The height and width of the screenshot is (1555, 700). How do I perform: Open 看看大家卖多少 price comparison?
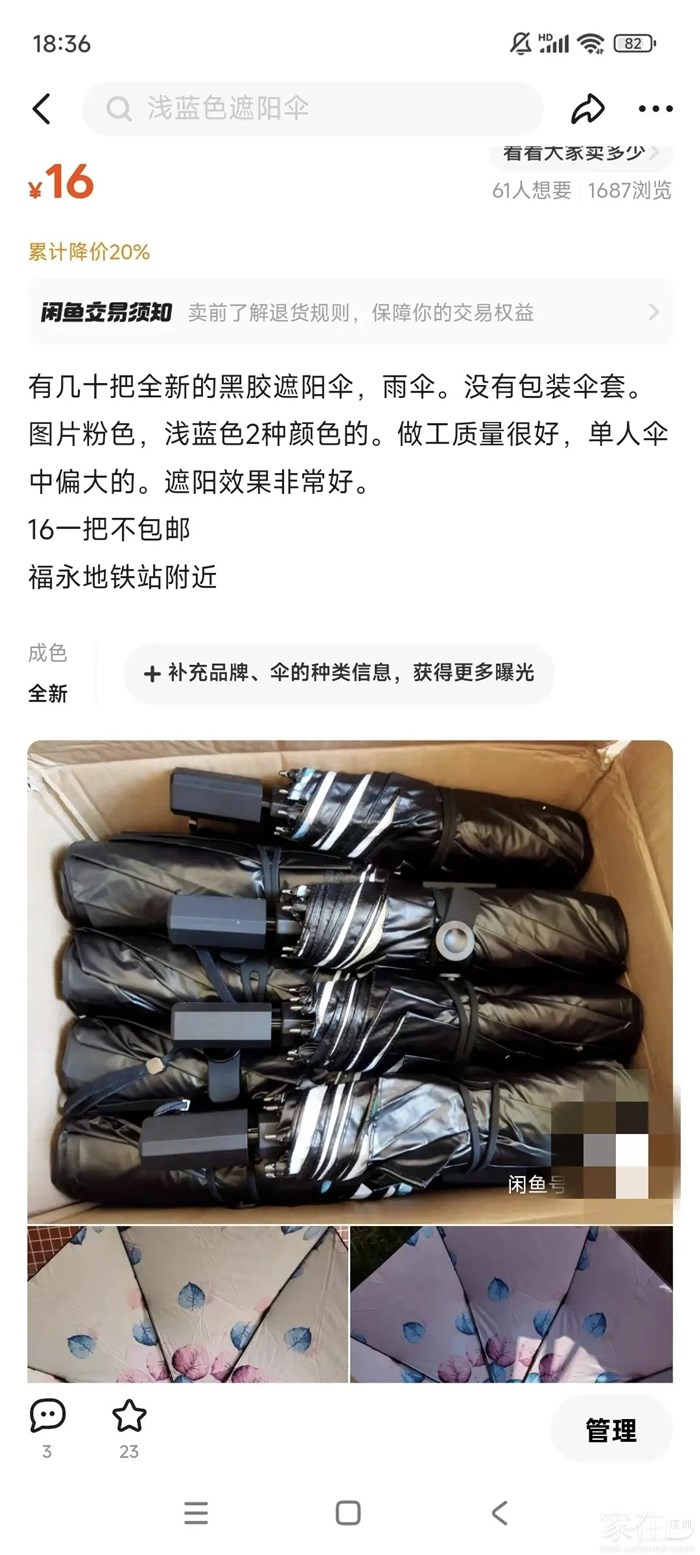580,154
